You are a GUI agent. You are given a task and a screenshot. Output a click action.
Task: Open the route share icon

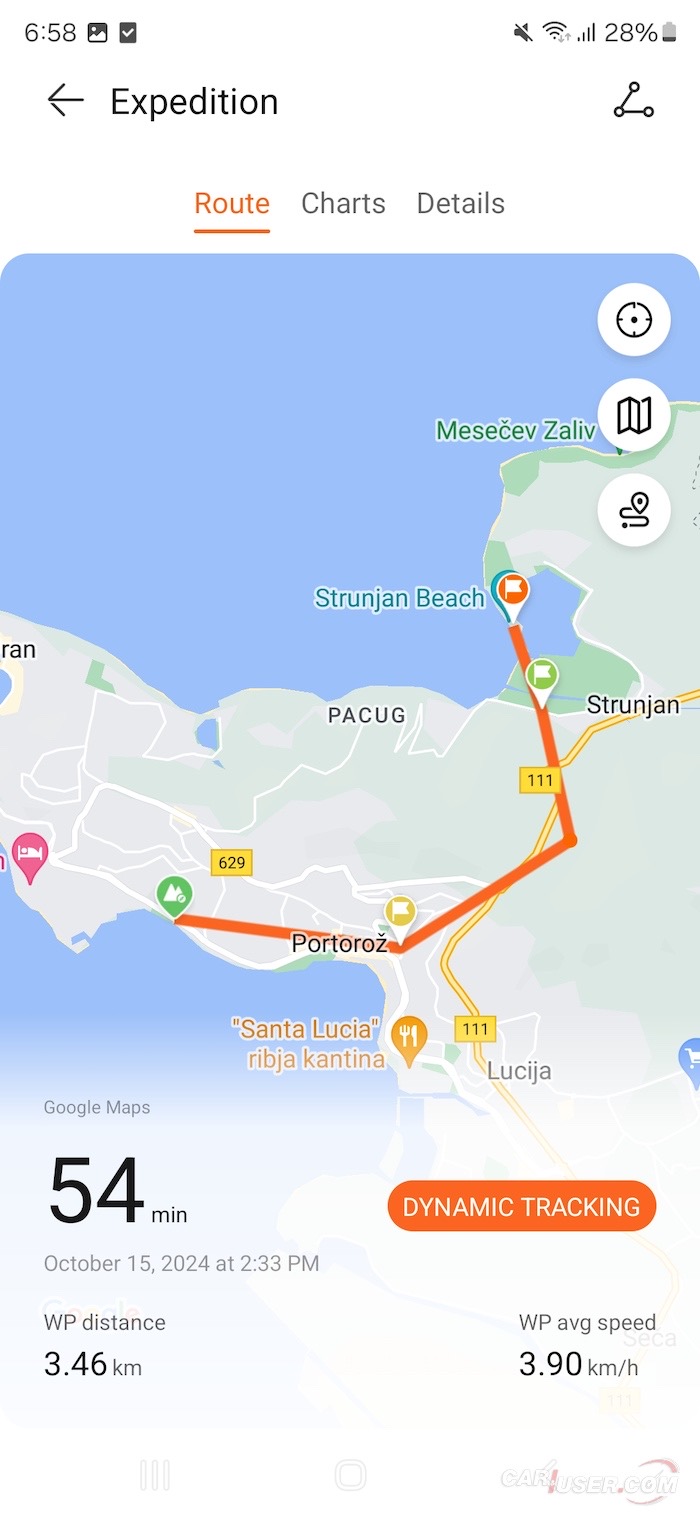[633, 101]
